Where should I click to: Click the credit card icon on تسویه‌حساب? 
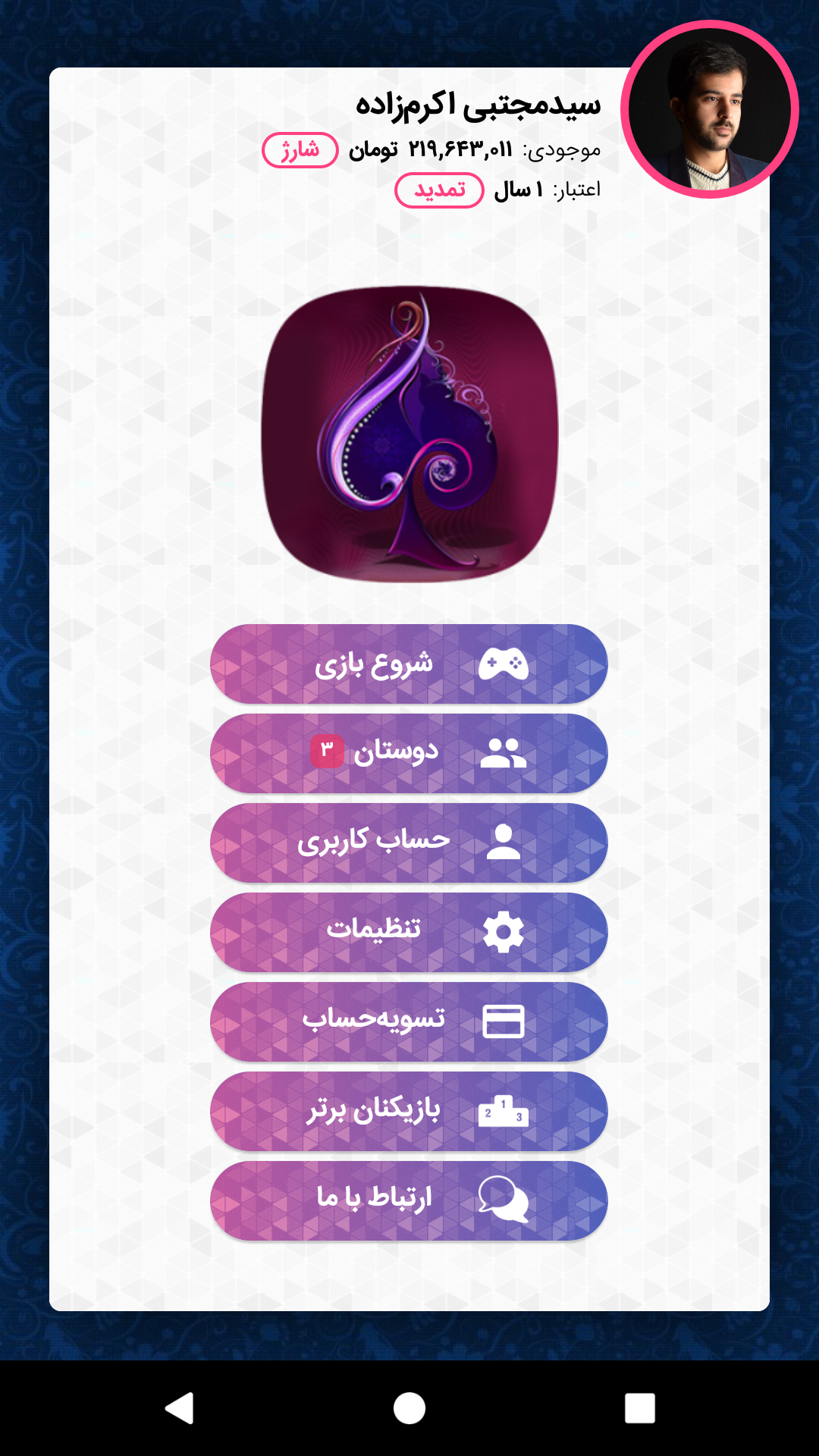pos(504,1021)
